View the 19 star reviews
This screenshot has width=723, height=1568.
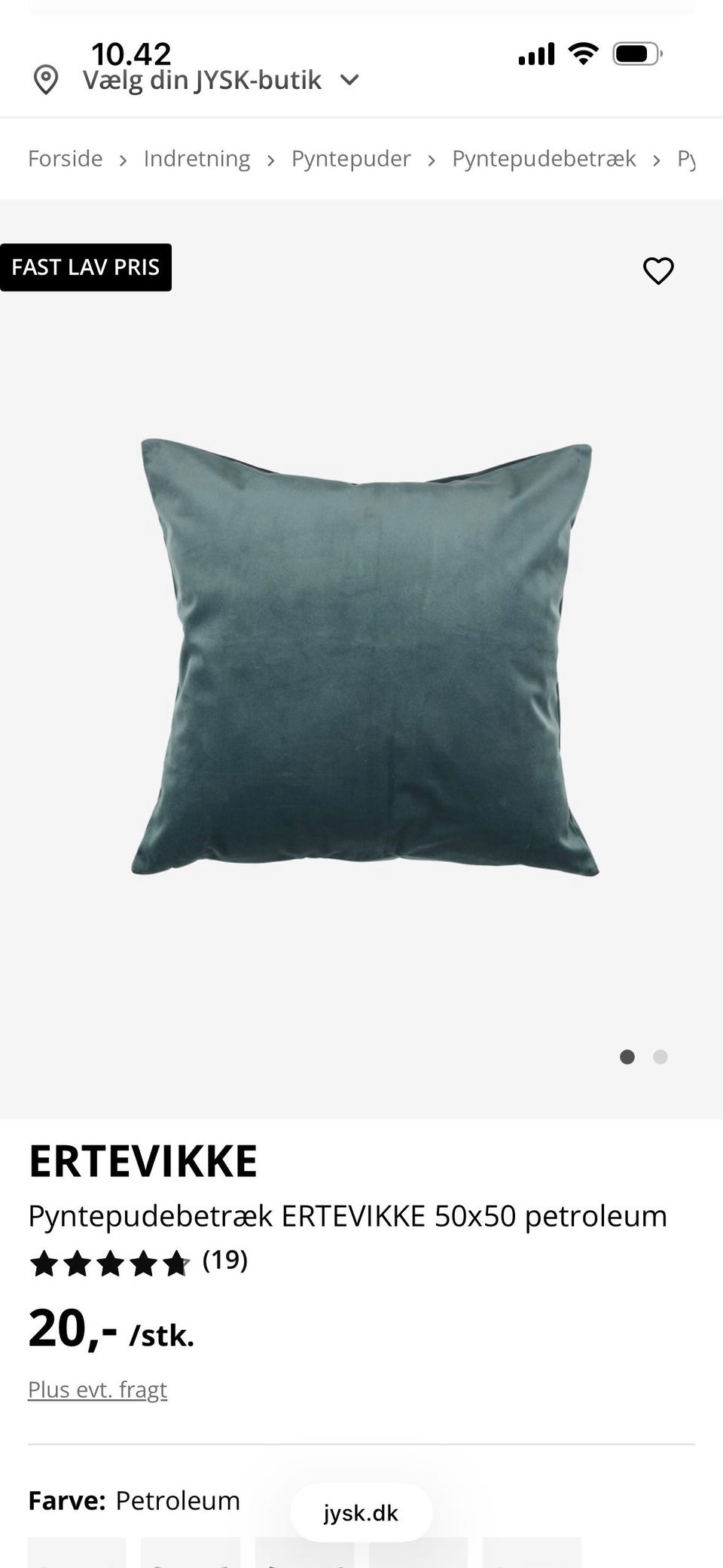click(x=139, y=1263)
